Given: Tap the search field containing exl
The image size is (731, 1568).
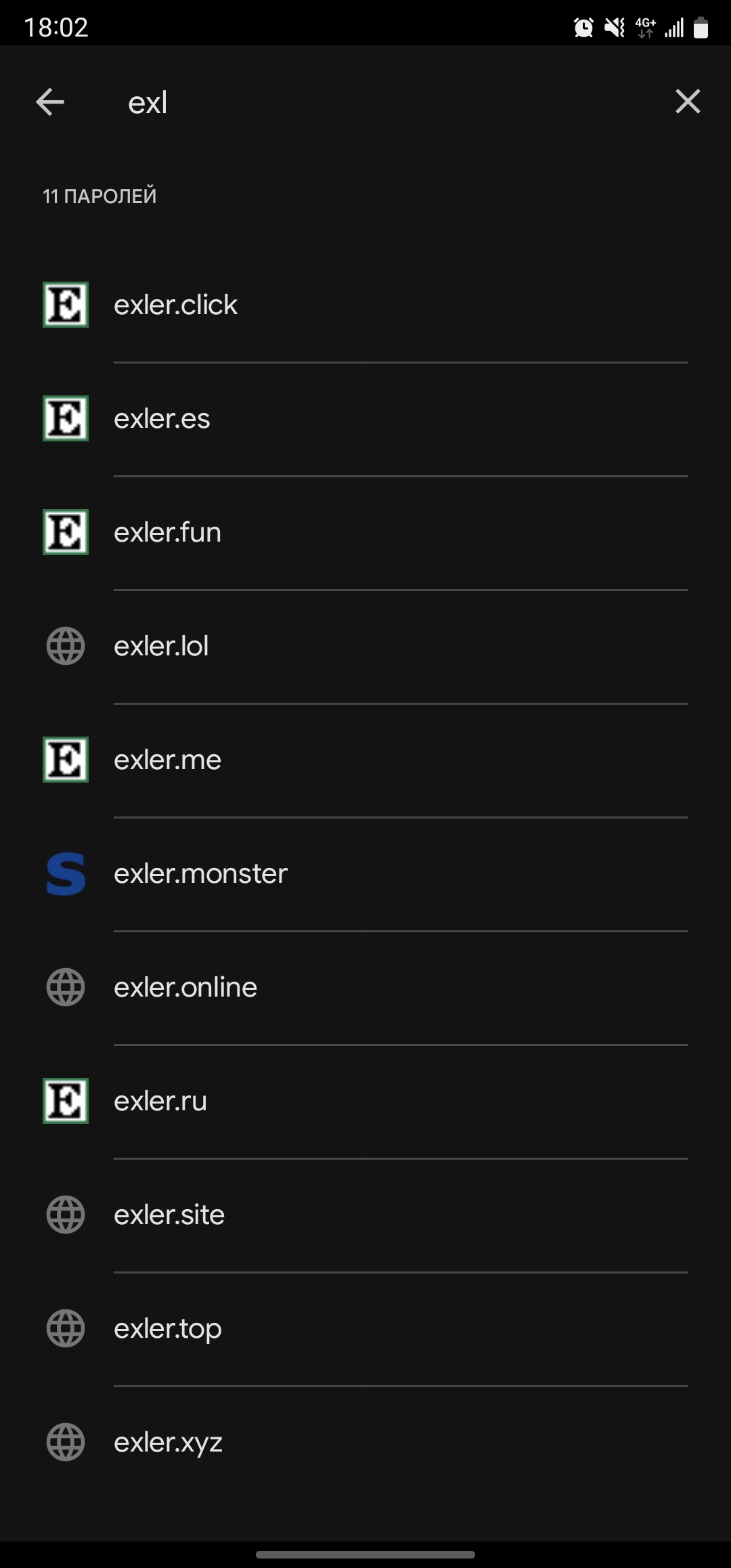Looking at the screenshot, I should [x=379, y=103].
